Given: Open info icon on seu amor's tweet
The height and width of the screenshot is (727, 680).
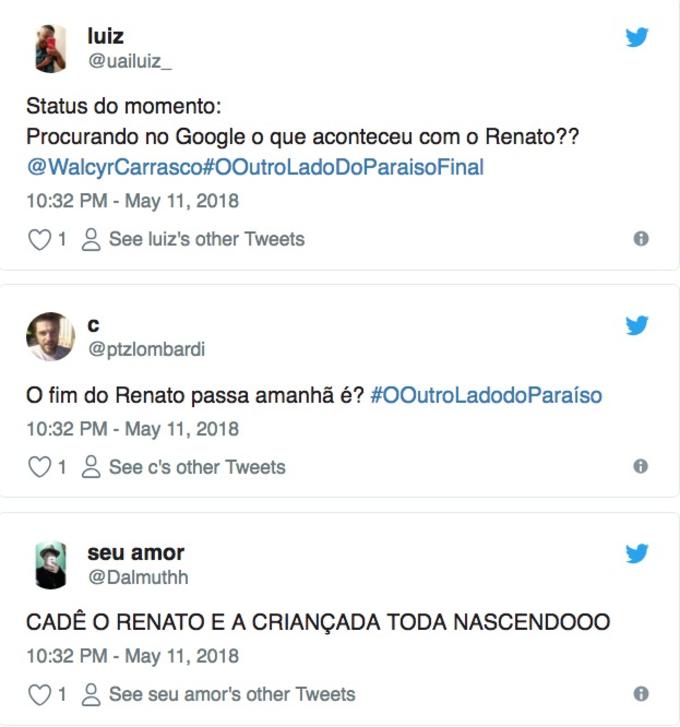Looking at the screenshot, I should tap(641, 694).
